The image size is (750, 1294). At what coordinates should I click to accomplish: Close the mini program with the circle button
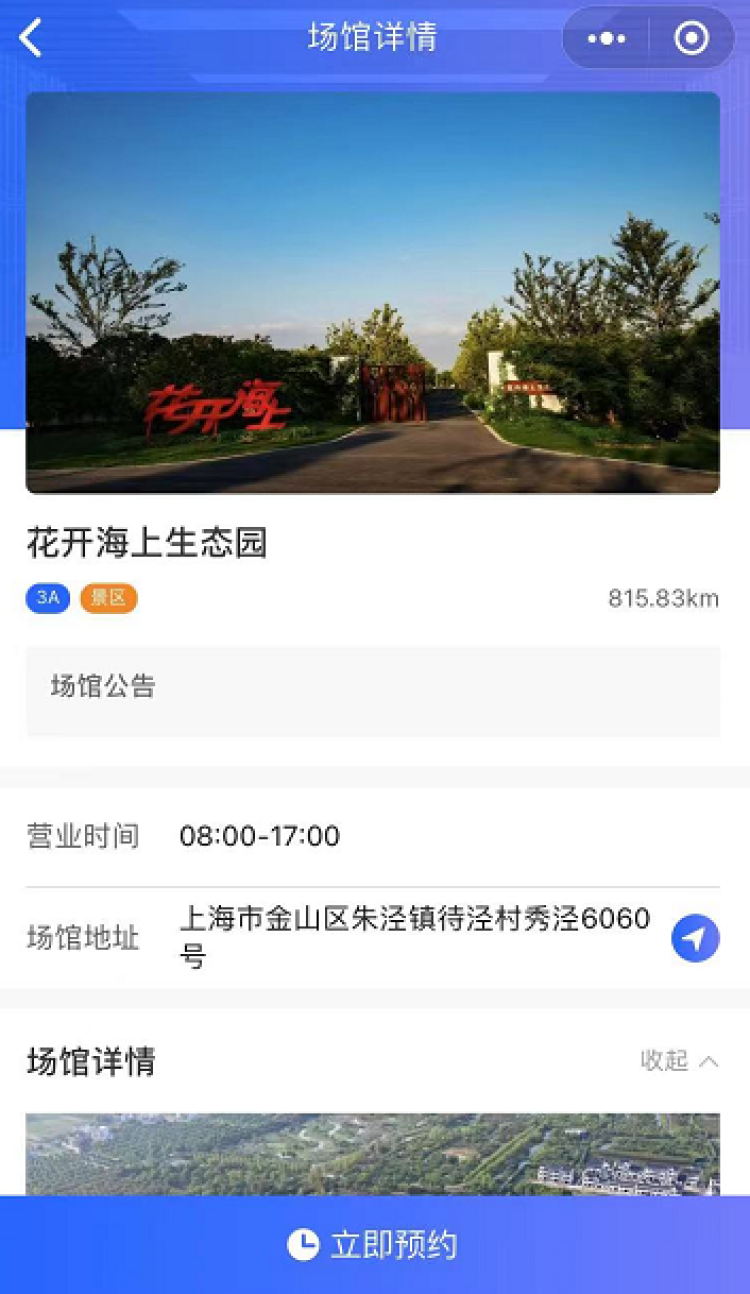pos(691,39)
